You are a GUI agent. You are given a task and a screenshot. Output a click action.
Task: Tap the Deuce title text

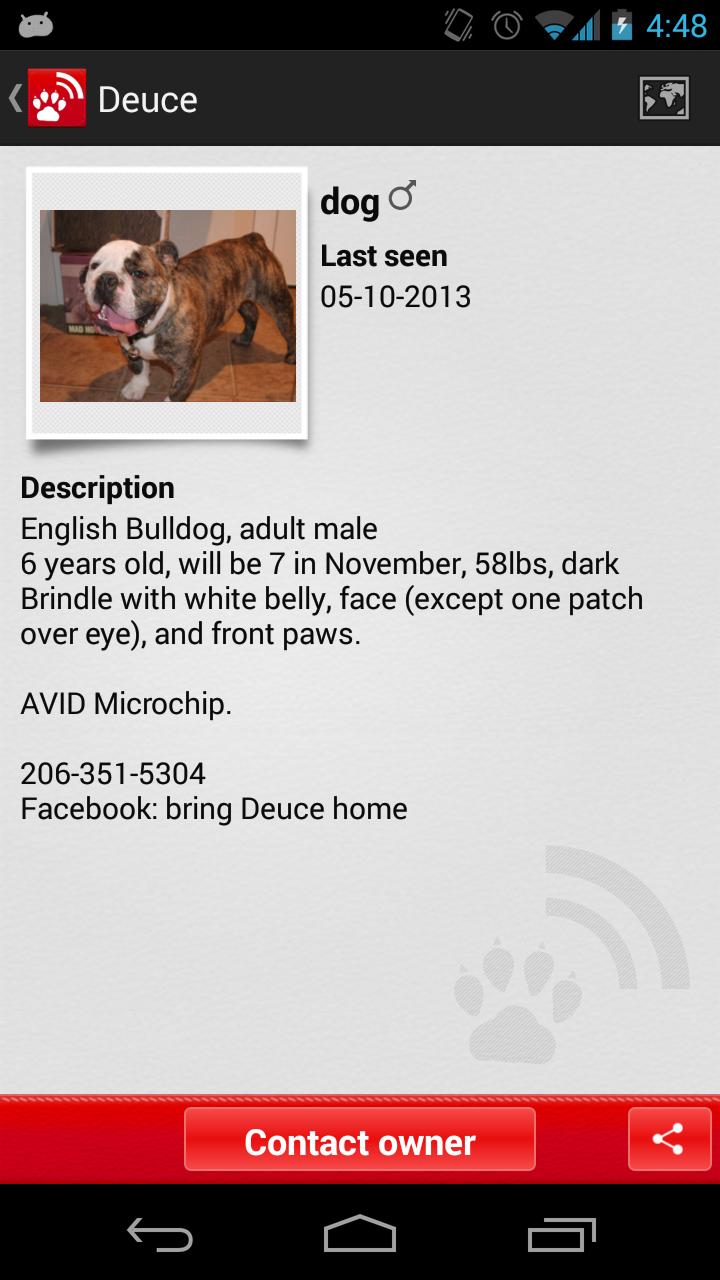tap(147, 98)
